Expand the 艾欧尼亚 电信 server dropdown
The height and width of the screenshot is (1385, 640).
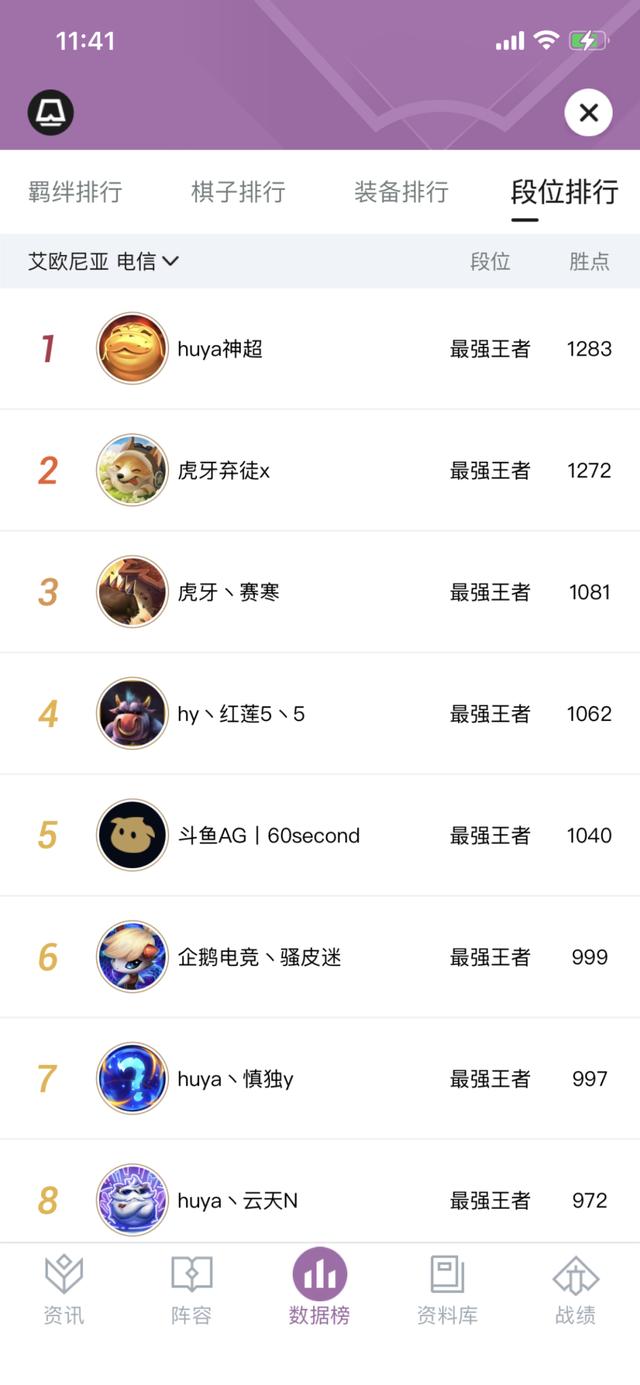tap(104, 261)
